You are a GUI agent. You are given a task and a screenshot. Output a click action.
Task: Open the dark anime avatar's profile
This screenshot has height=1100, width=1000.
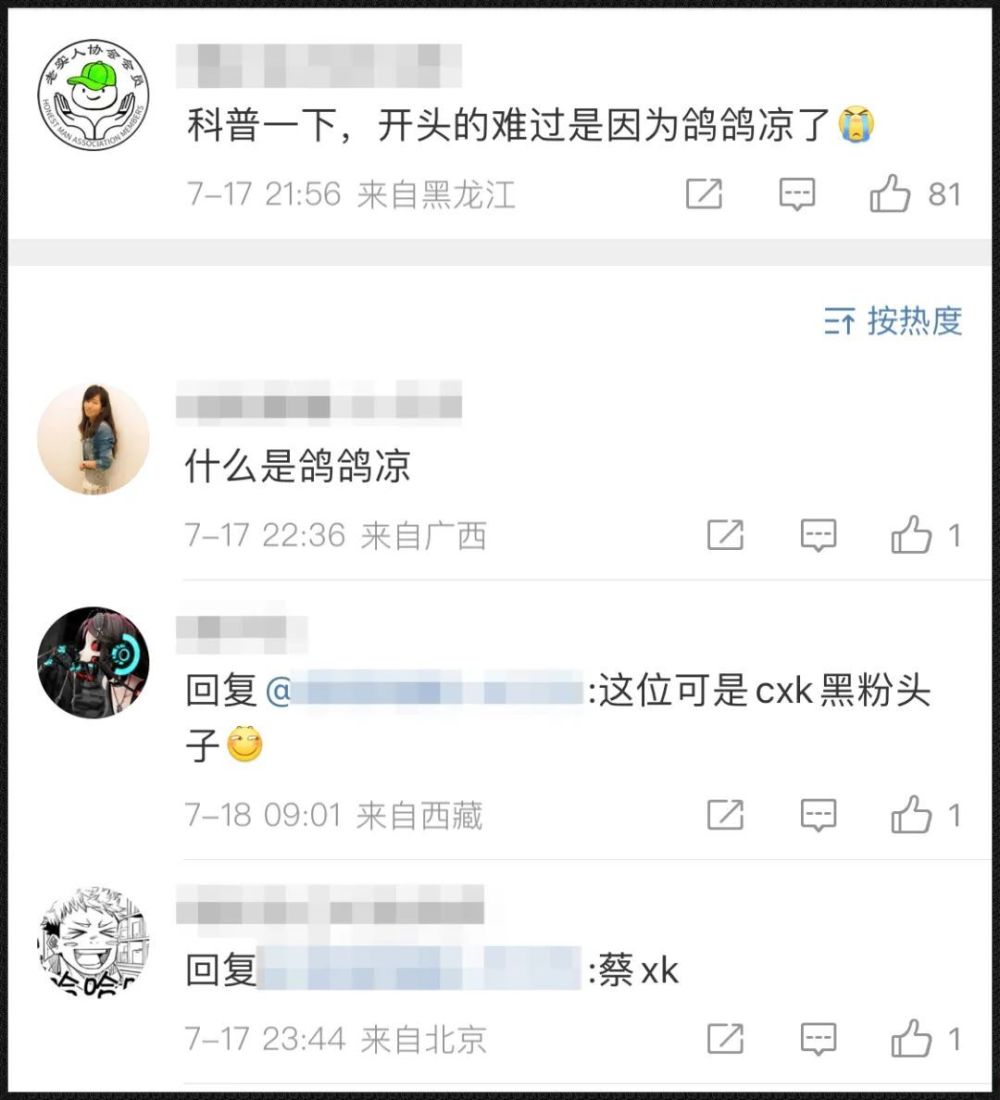[x=93, y=662]
